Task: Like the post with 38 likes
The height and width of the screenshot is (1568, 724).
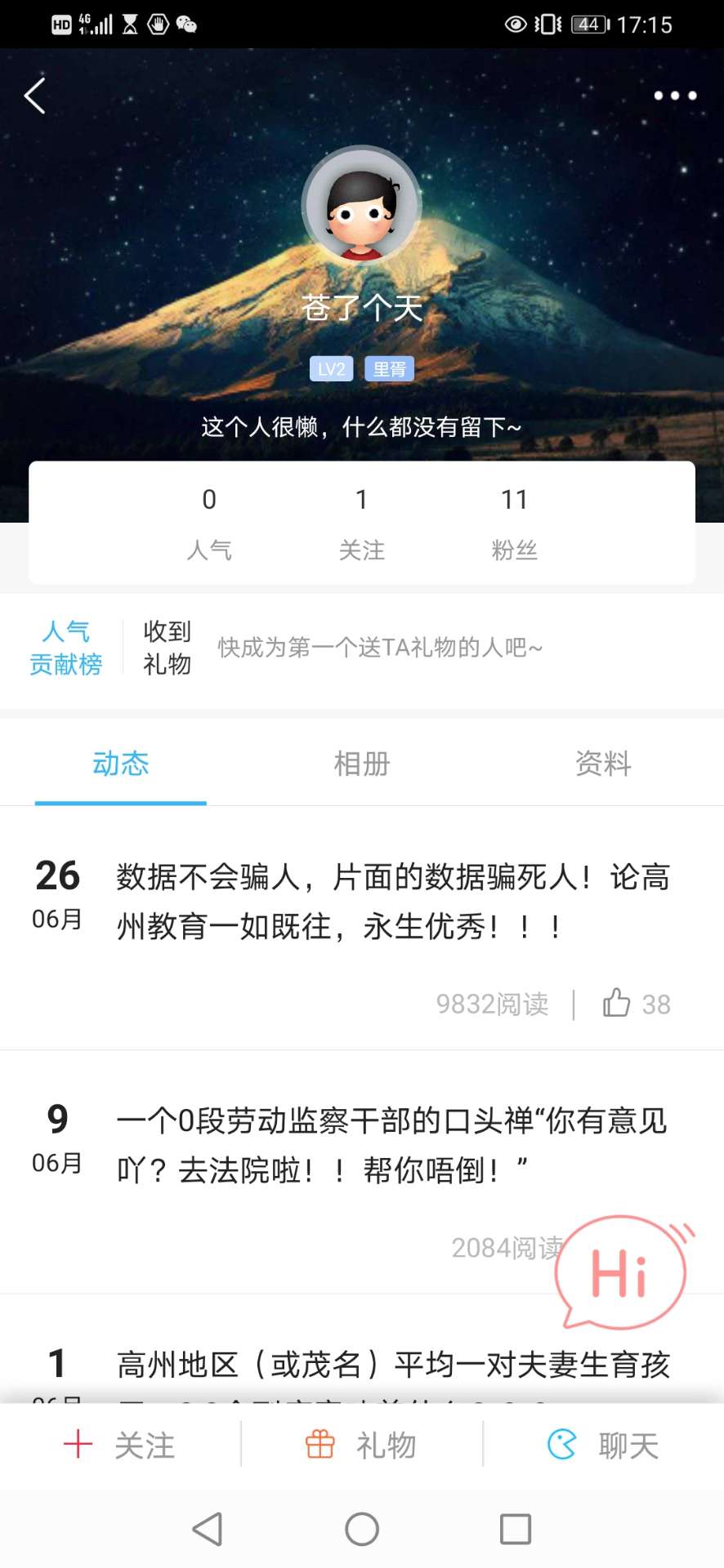Action: (618, 1003)
